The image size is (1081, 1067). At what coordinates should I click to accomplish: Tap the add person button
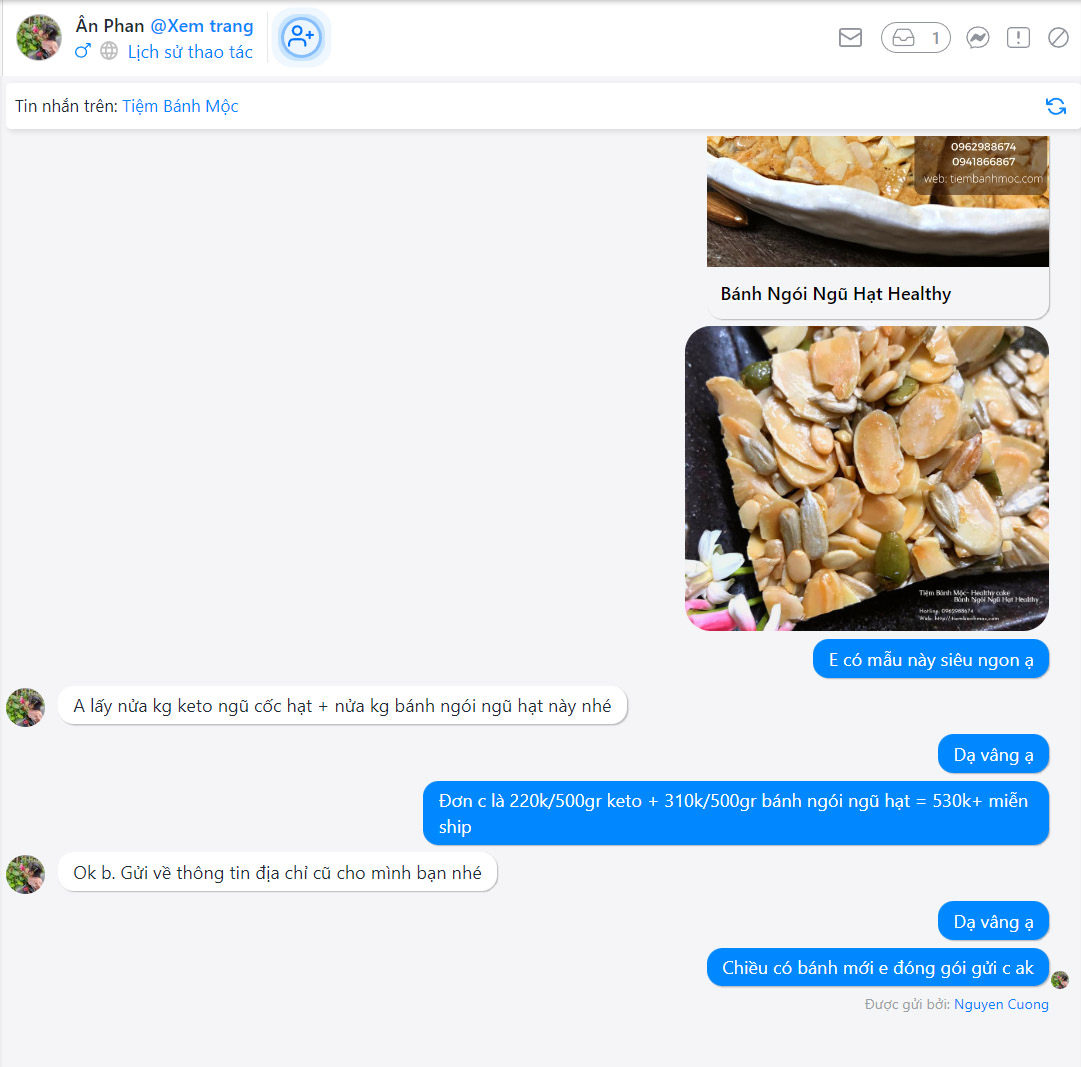click(301, 38)
